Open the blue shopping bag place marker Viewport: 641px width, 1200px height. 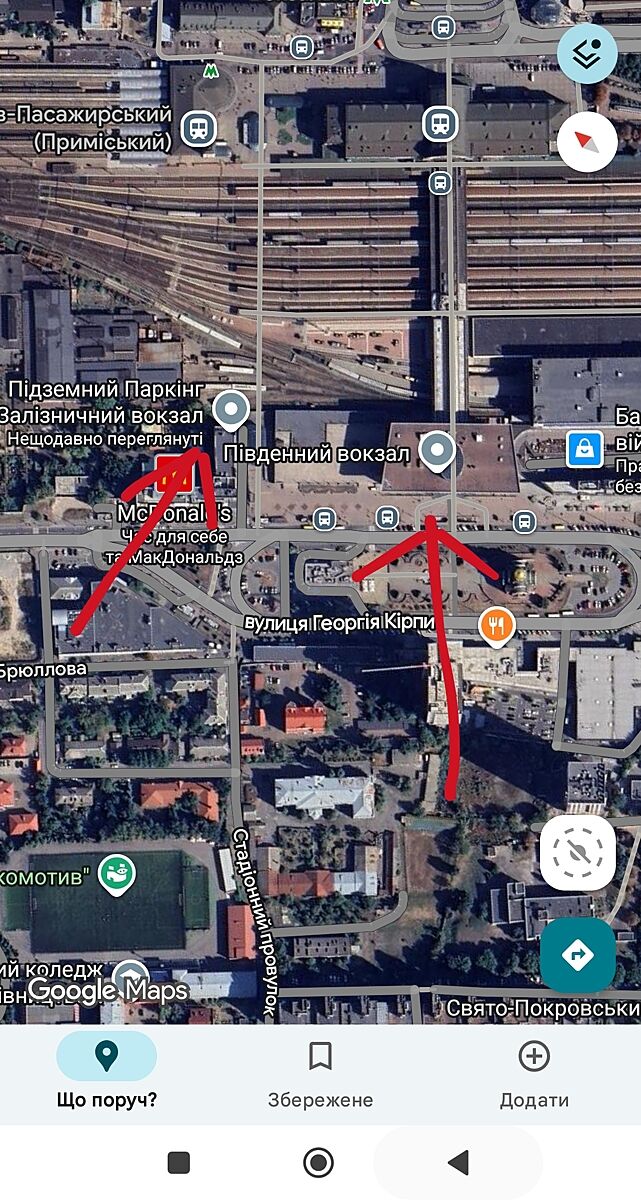click(x=585, y=449)
